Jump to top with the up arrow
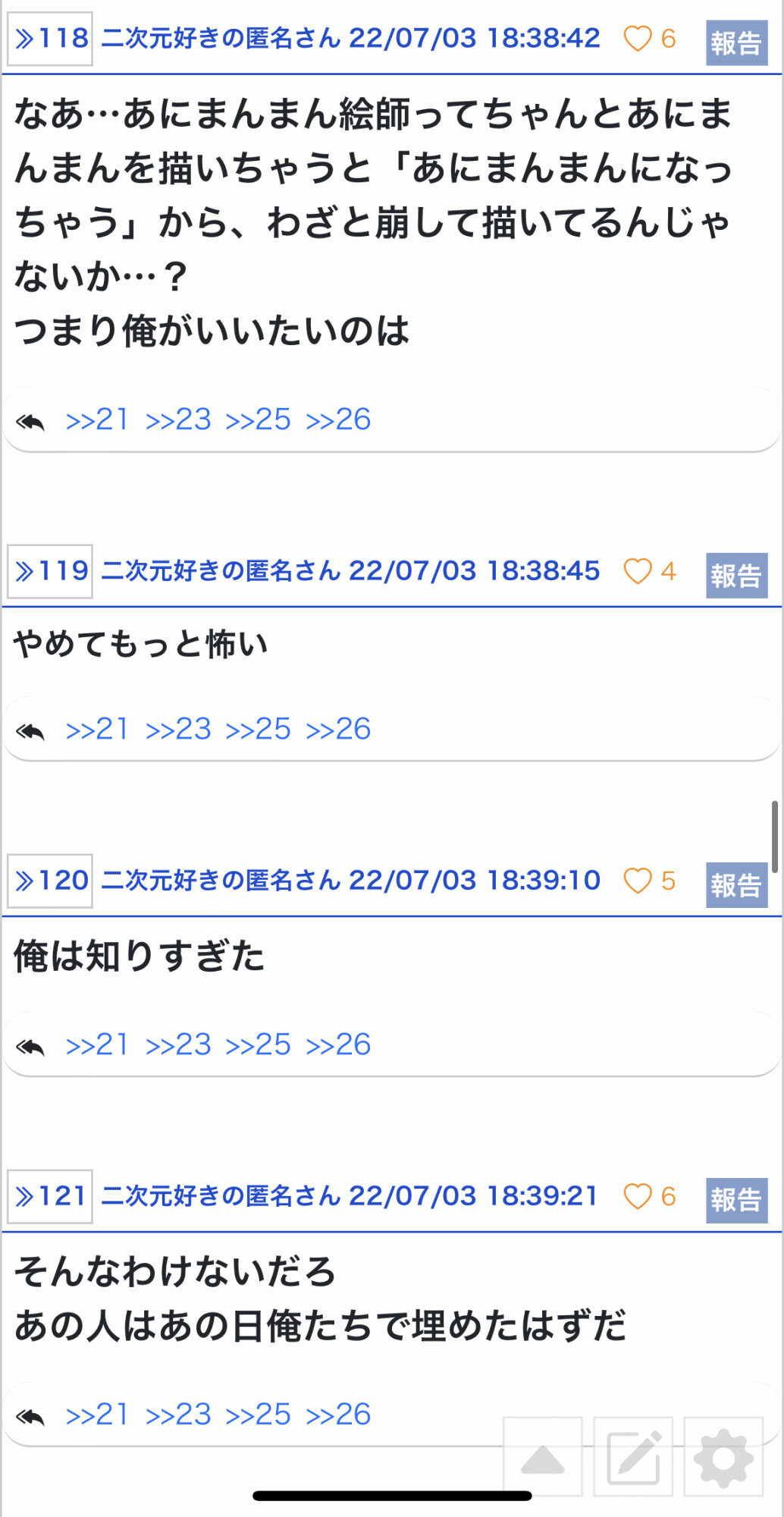Screen dimensions: 784x1517 [543, 1456]
